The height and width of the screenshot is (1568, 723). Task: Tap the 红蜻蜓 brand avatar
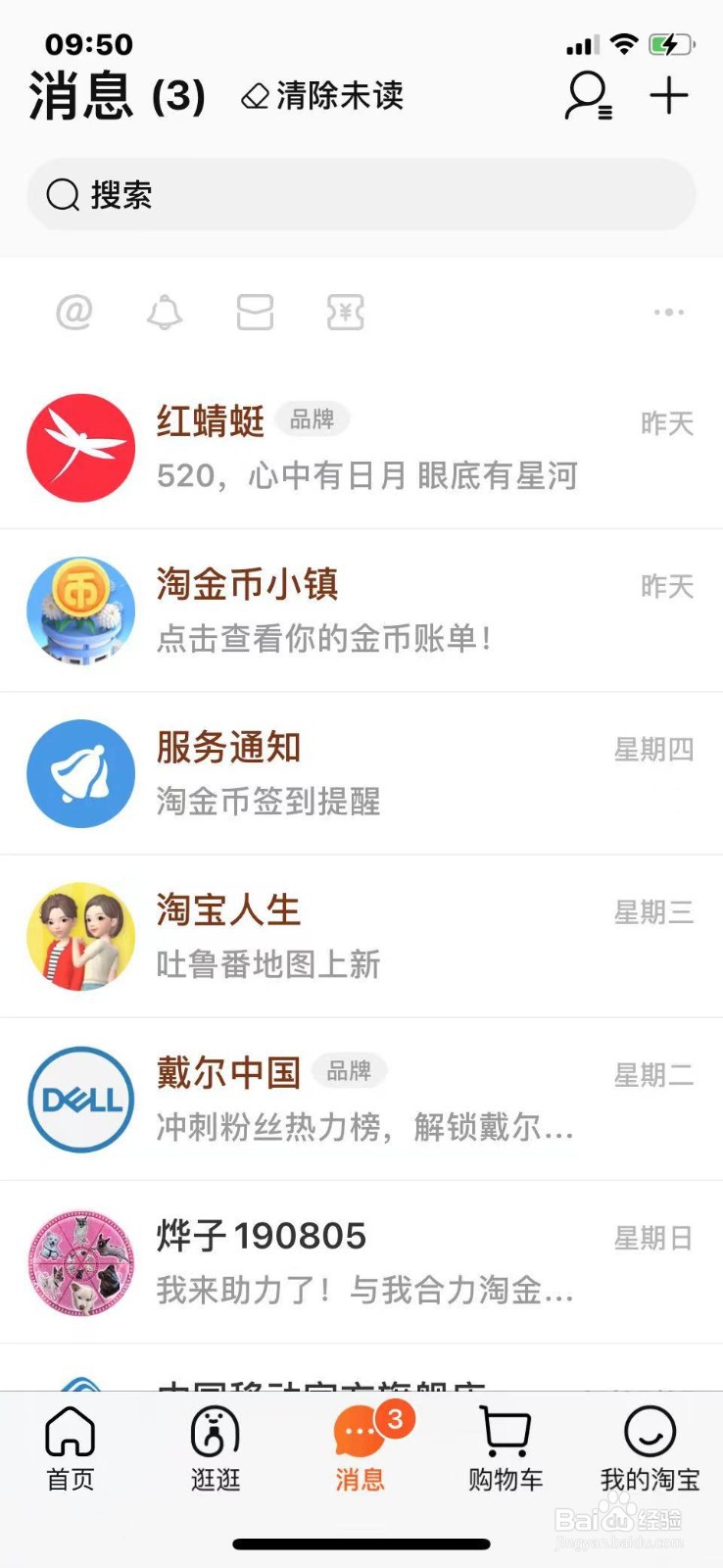(81, 448)
